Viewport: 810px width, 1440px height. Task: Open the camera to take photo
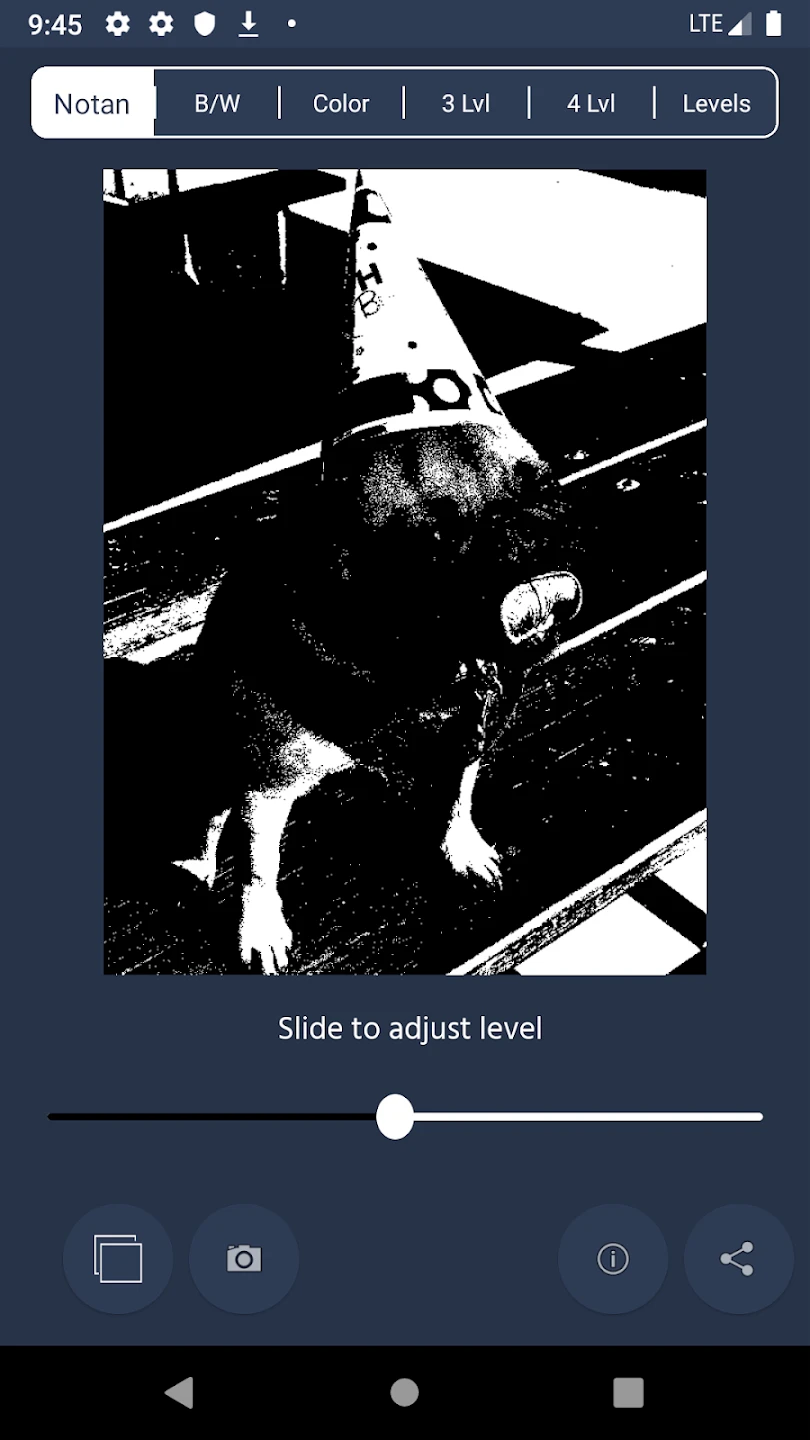click(244, 1259)
